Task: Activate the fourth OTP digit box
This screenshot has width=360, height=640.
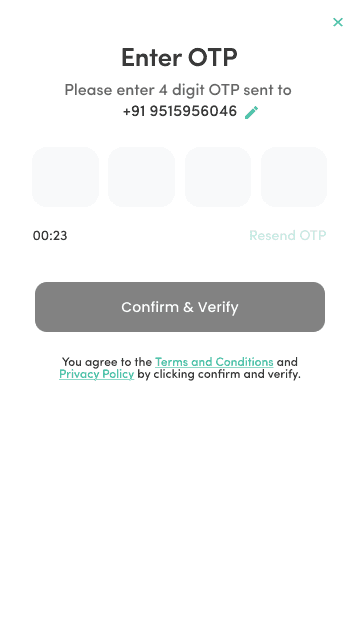Action: pos(294,177)
